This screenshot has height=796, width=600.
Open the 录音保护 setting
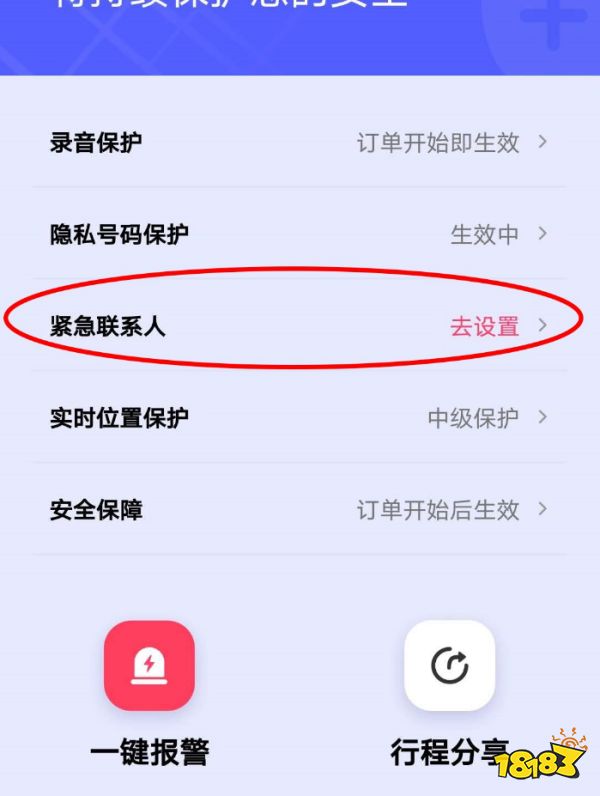tap(298, 142)
